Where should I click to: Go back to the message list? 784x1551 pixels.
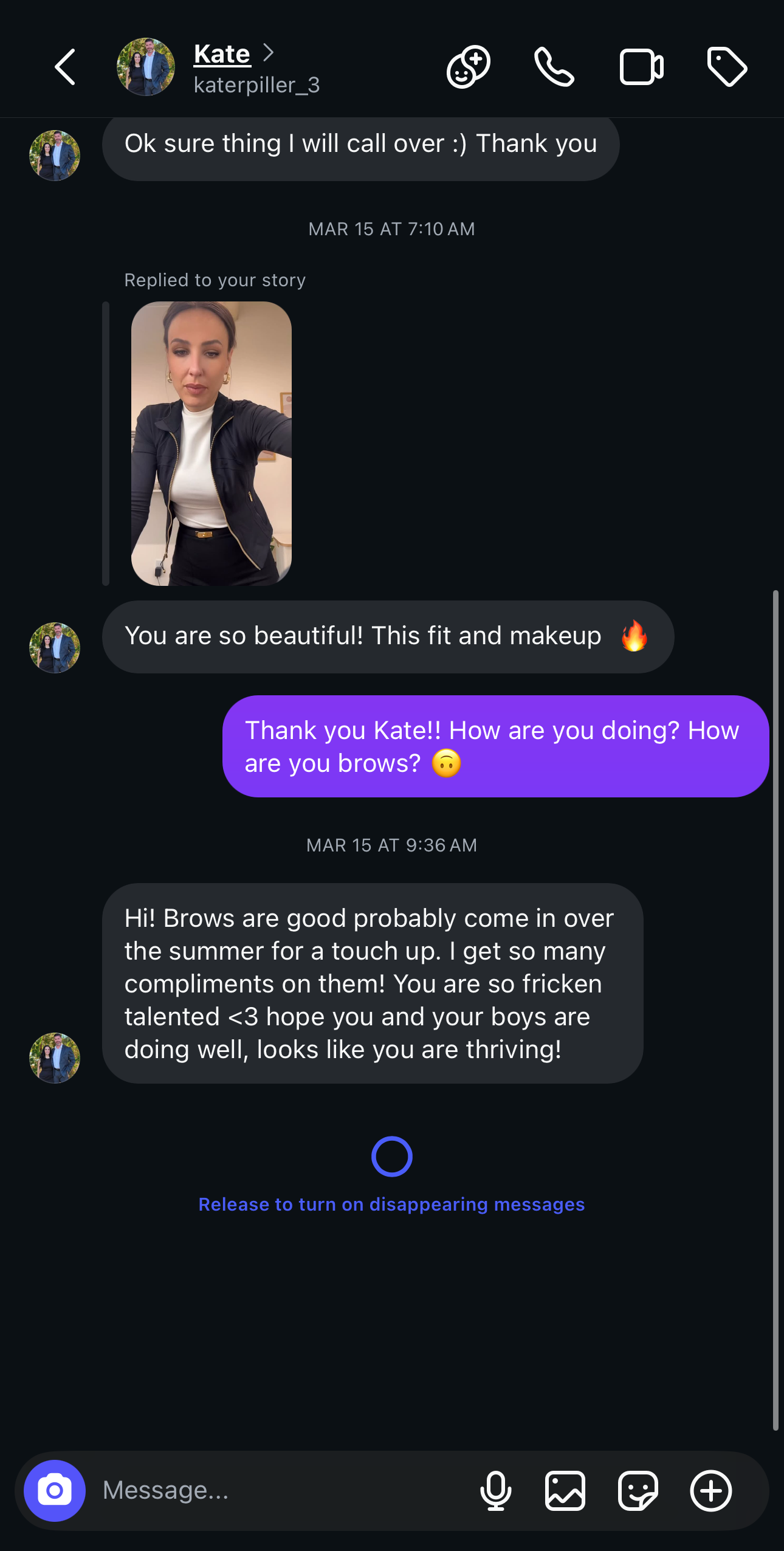65,67
